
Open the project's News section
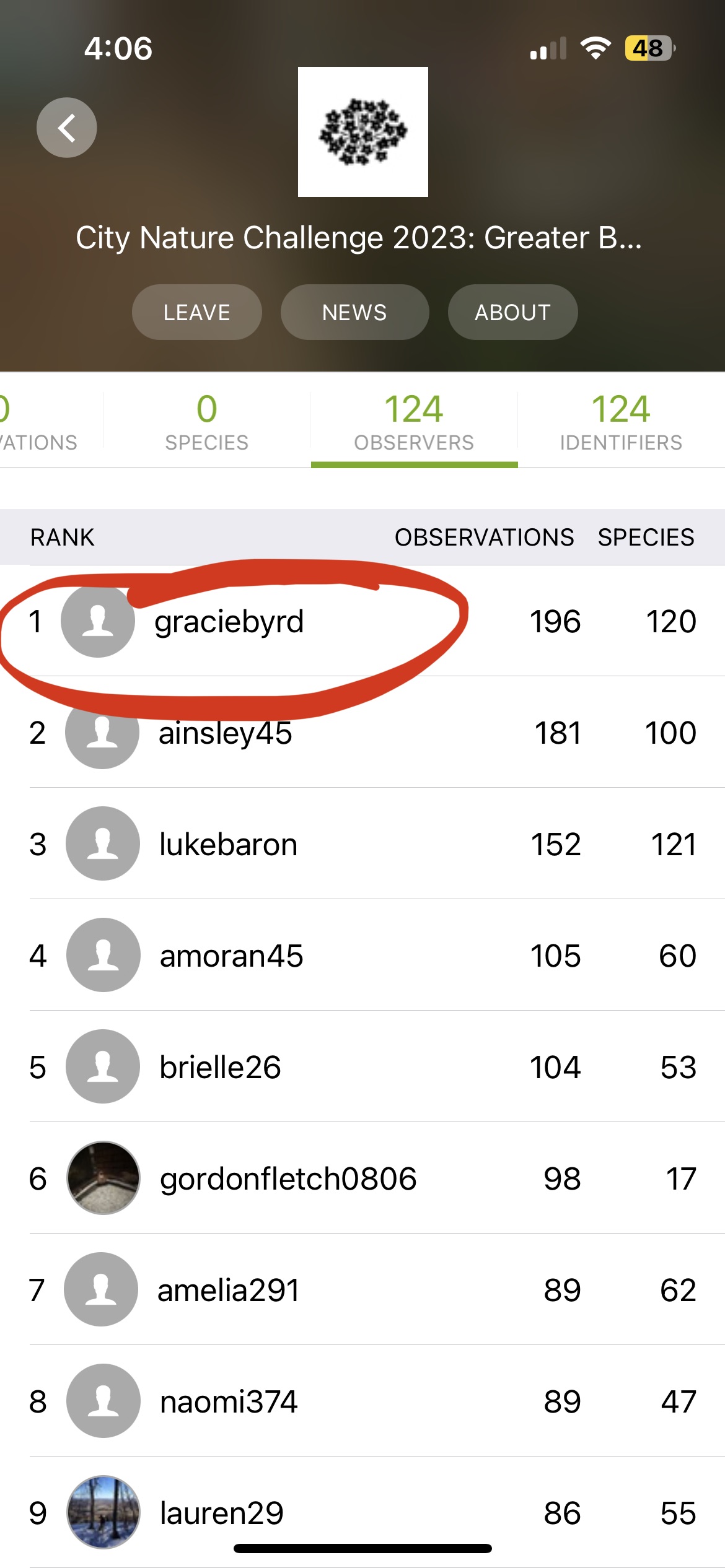[x=354, y=312]
